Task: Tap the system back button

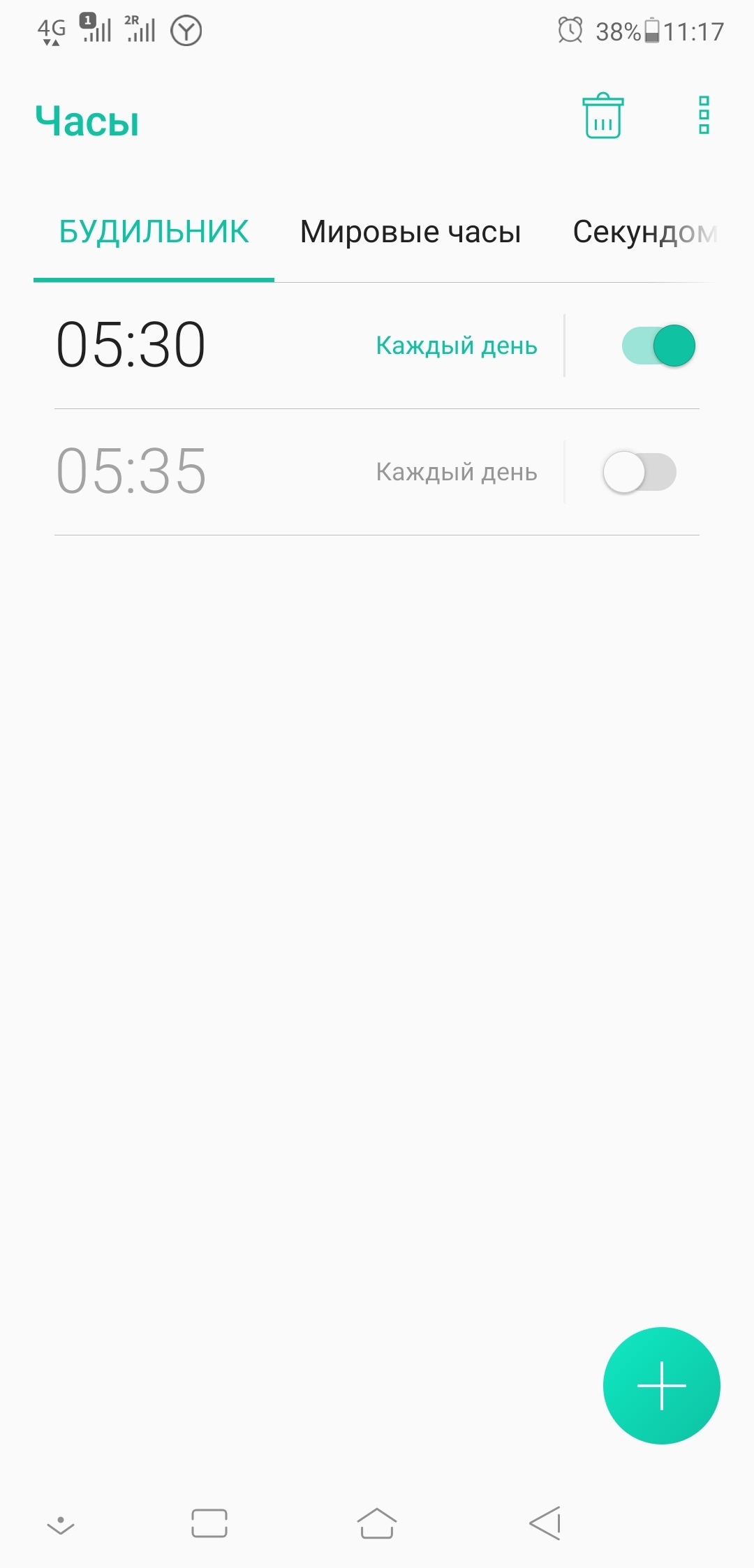Action: (545, 1523)
